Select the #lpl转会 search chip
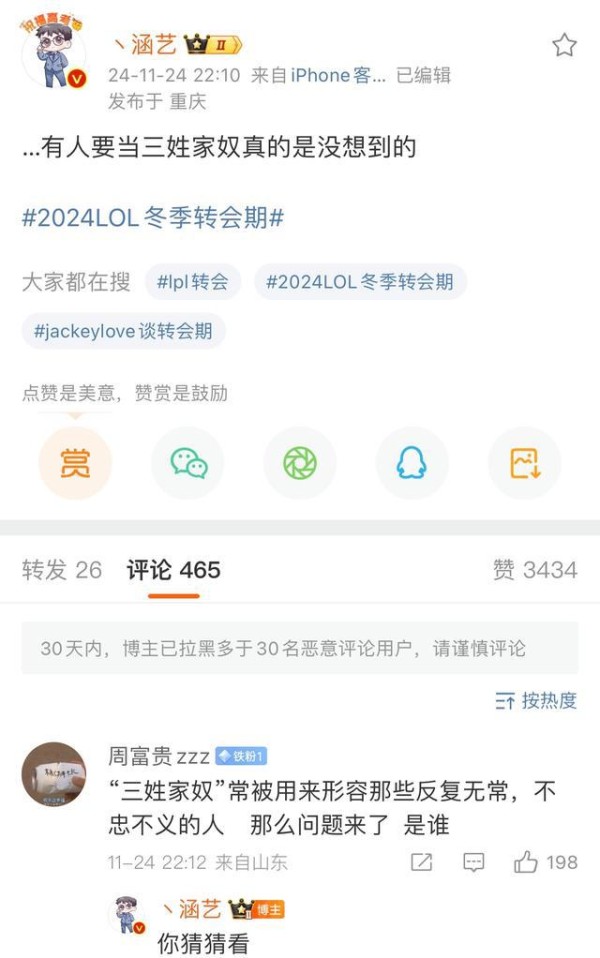The height and width of the screenshot is (958, 600). coord(192,282)
